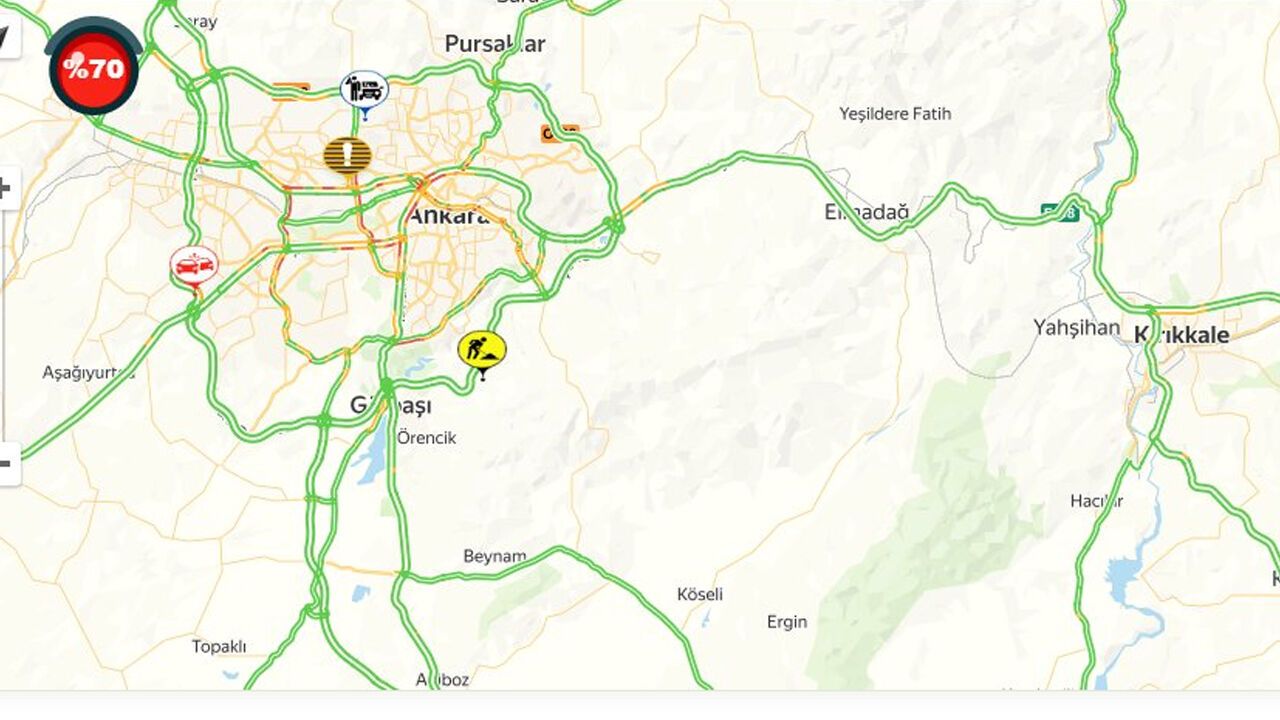The height and width of the screenshot is (720, 1280).
Task: Open the yellow roadwork marker near Gölbaşı
Action: pos(482,351)
